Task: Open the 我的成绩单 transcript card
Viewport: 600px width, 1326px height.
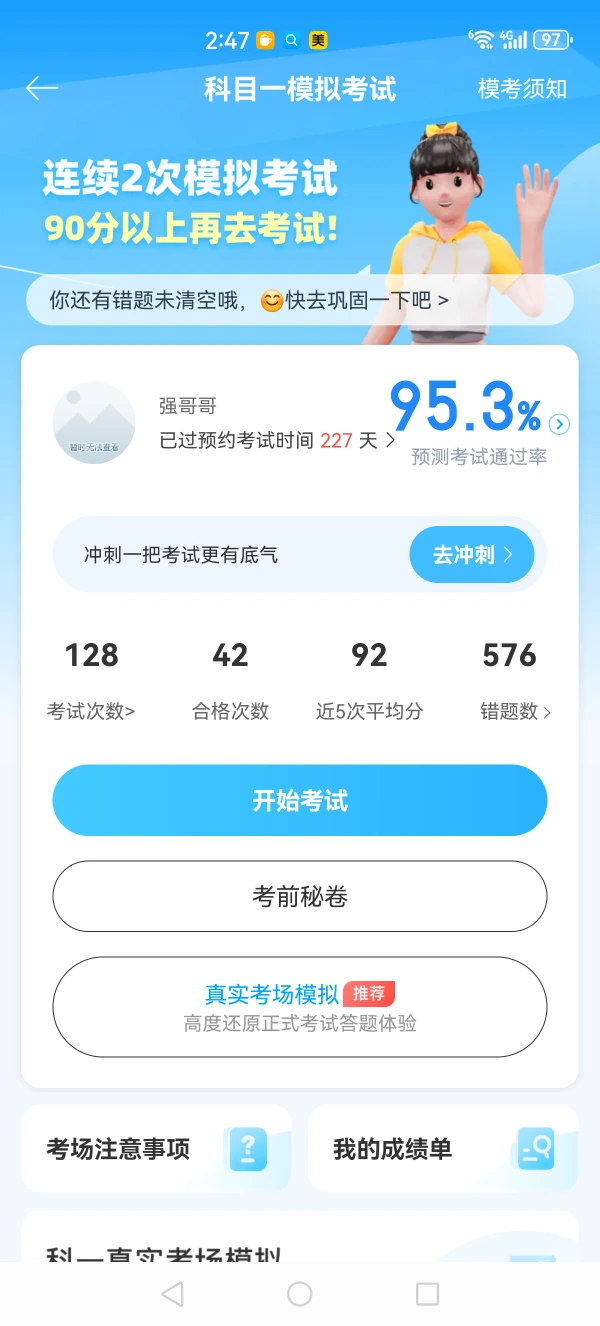Action: [443, 1149]
